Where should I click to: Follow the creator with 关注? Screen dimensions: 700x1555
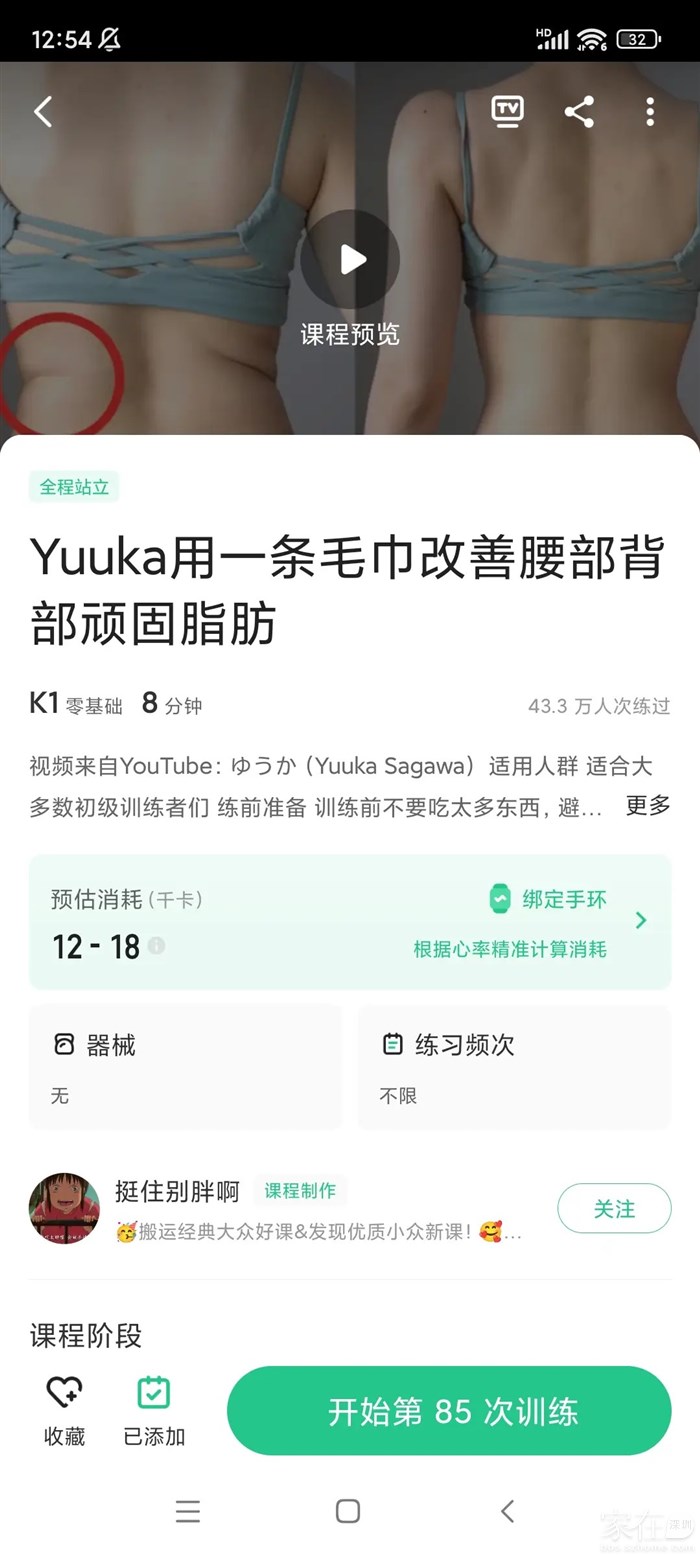(613, 1208)
